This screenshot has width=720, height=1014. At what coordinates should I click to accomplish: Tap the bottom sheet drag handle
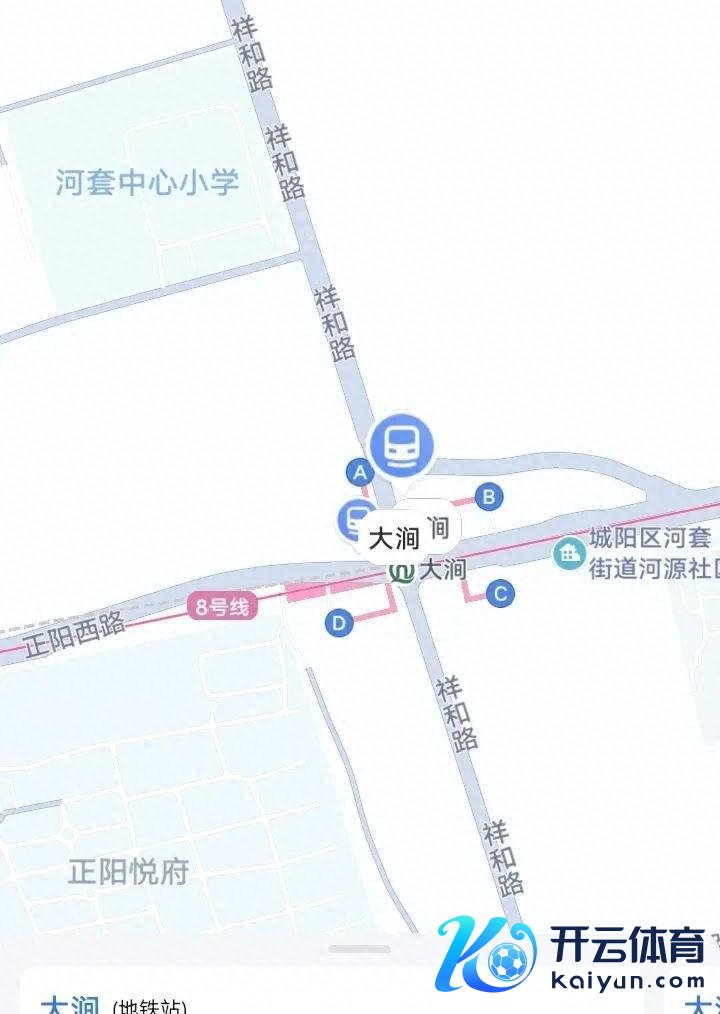point(359,948)
